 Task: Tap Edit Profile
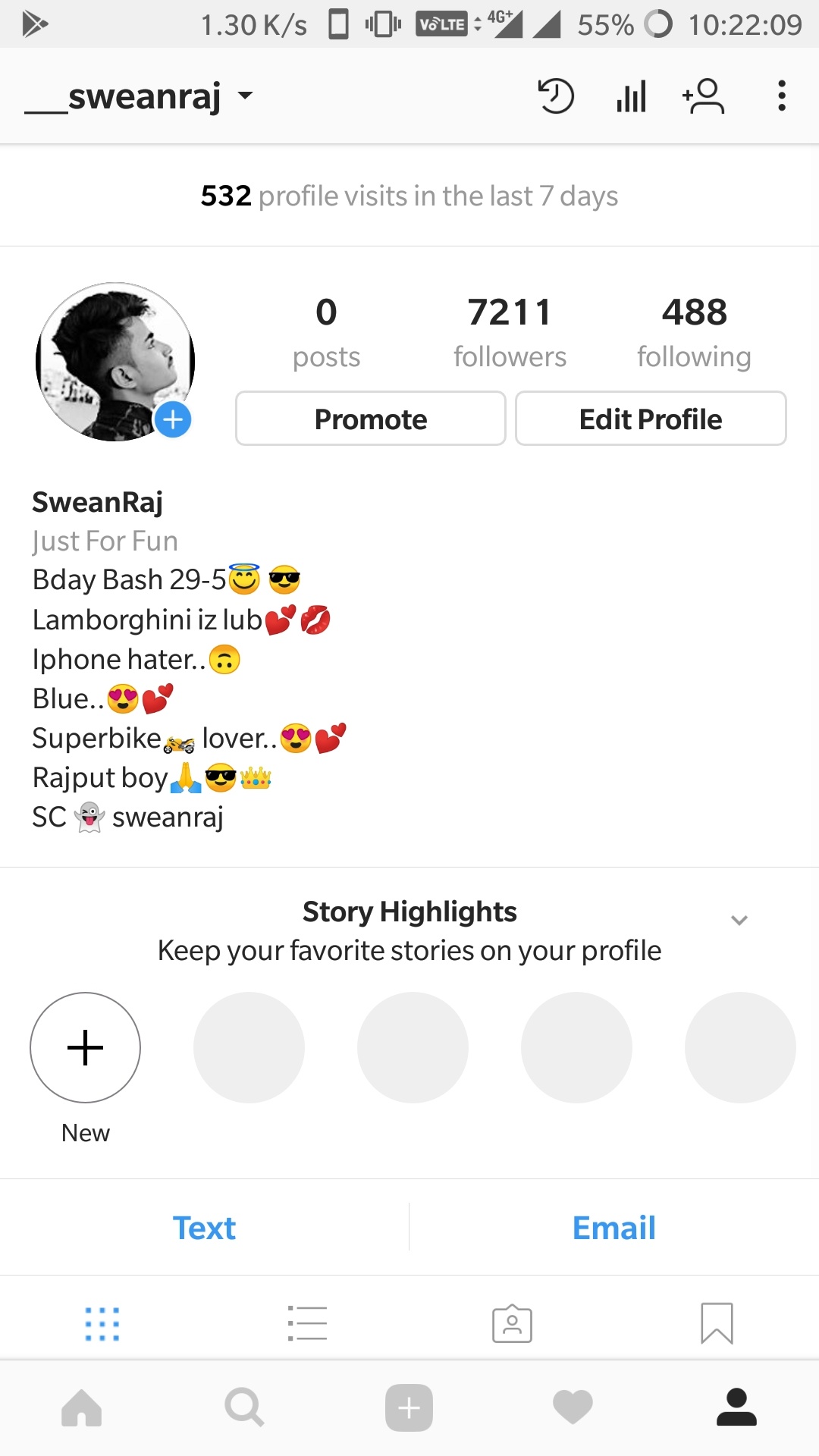click(x=651, y=419)
